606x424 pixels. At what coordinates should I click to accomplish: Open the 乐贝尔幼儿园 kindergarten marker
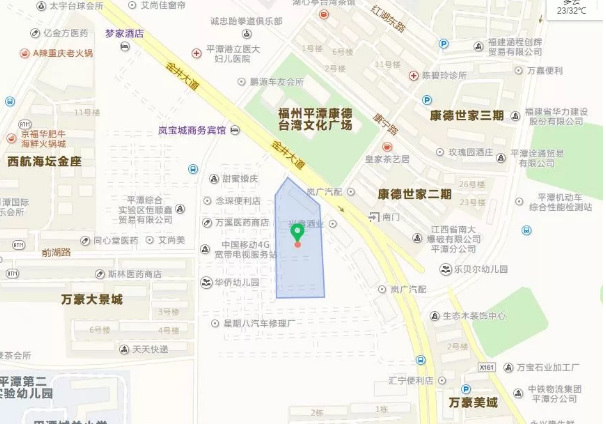click(445, 269)
